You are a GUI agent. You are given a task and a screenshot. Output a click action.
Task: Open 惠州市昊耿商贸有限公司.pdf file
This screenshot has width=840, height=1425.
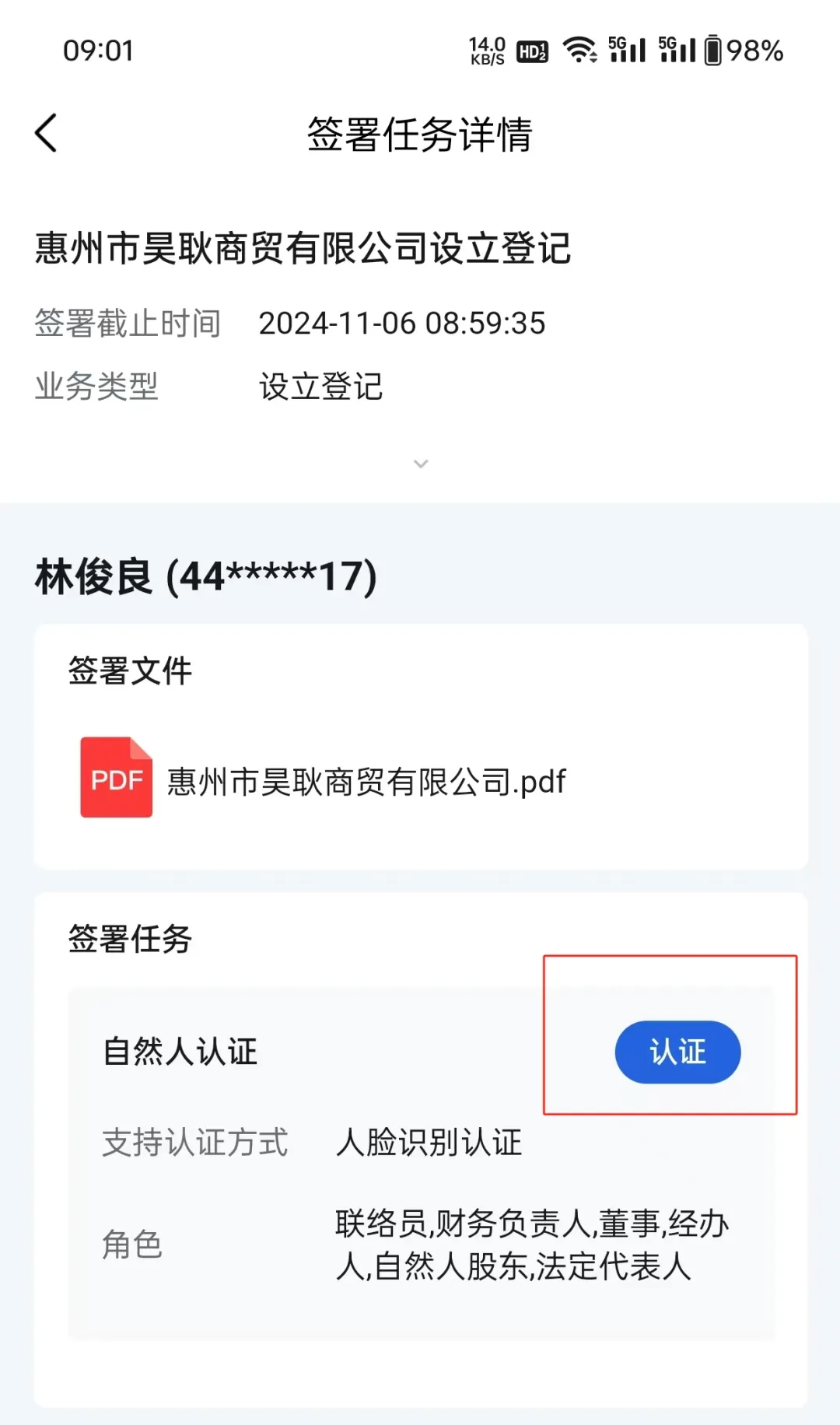pyautogui.click(x=324, y=779)
